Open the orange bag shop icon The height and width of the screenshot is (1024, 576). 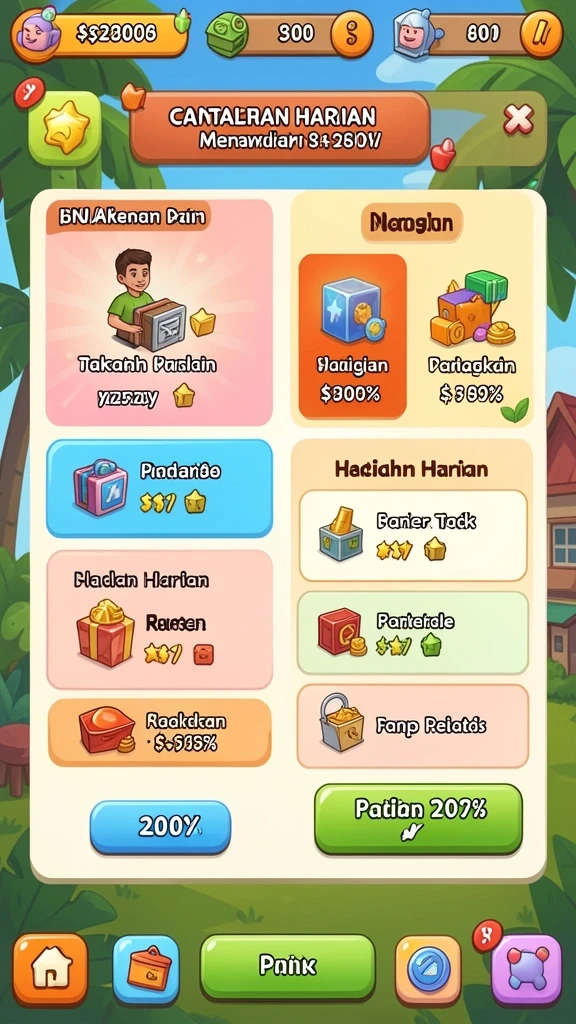[x=146, y=970]
